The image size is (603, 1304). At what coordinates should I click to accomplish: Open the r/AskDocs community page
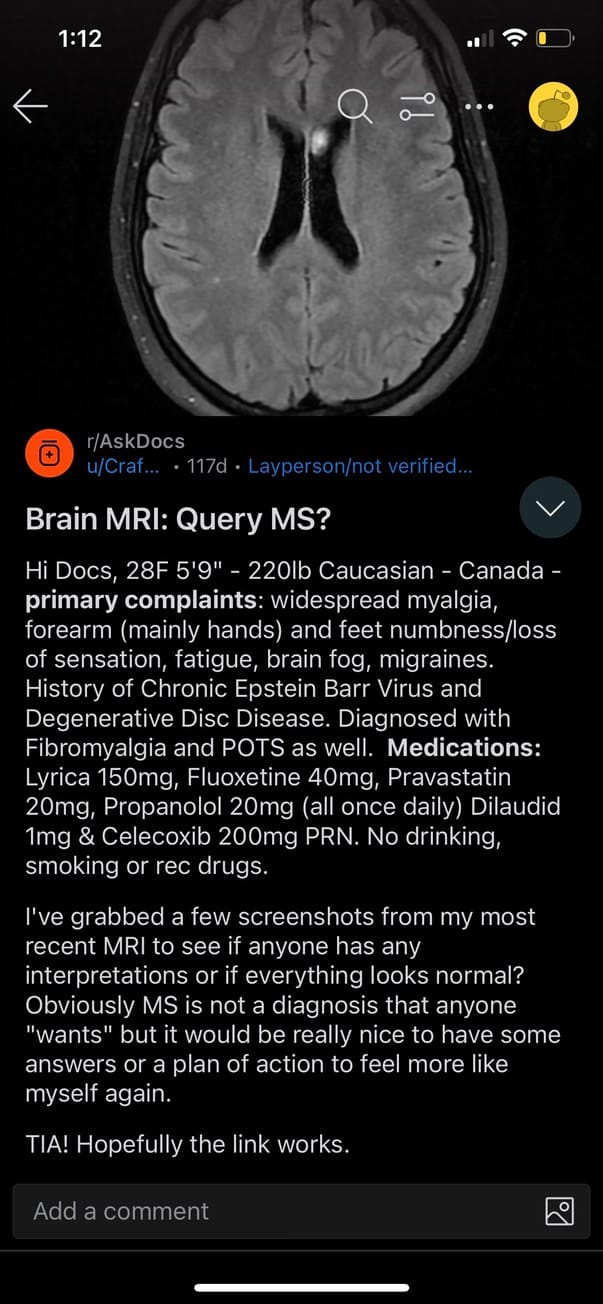(x=136, y=441)
